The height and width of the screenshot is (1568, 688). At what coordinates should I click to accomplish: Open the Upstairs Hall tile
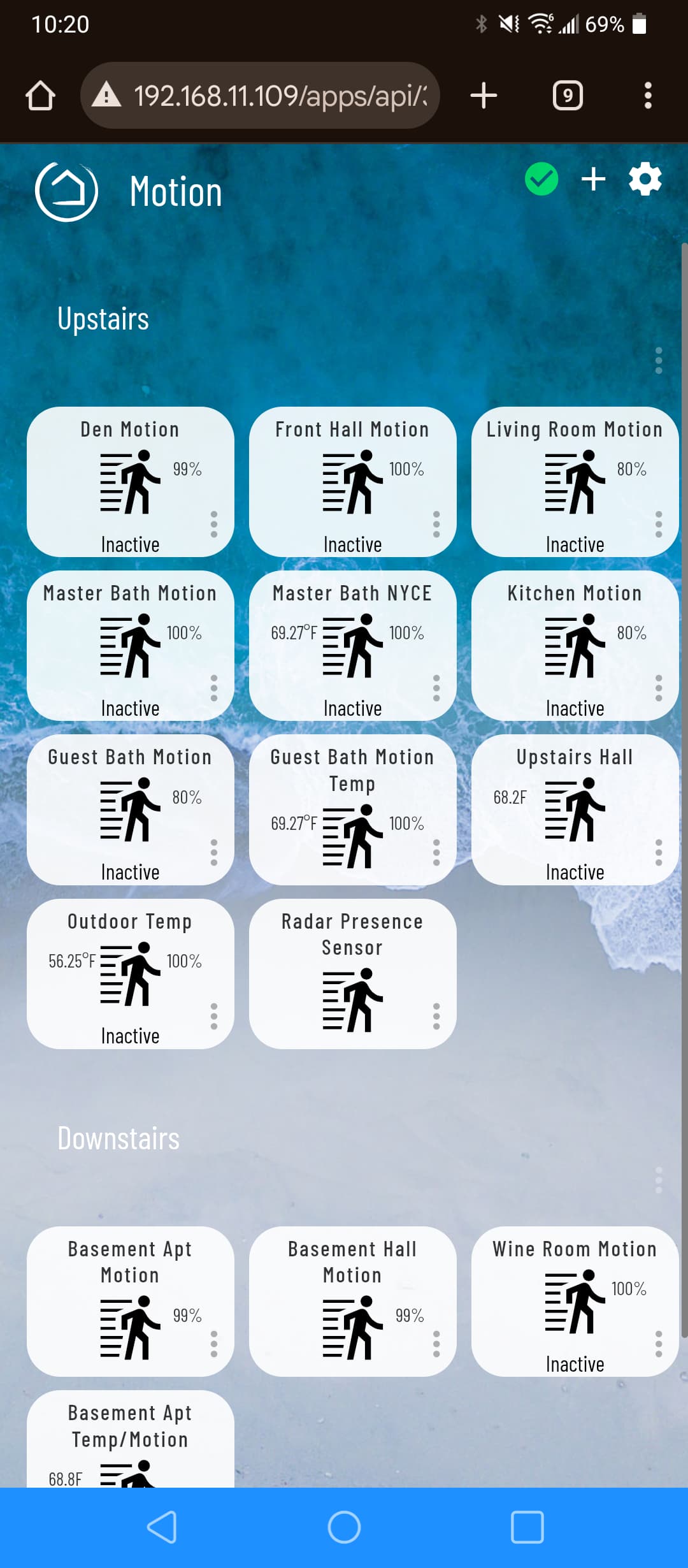tap(575, 809)
